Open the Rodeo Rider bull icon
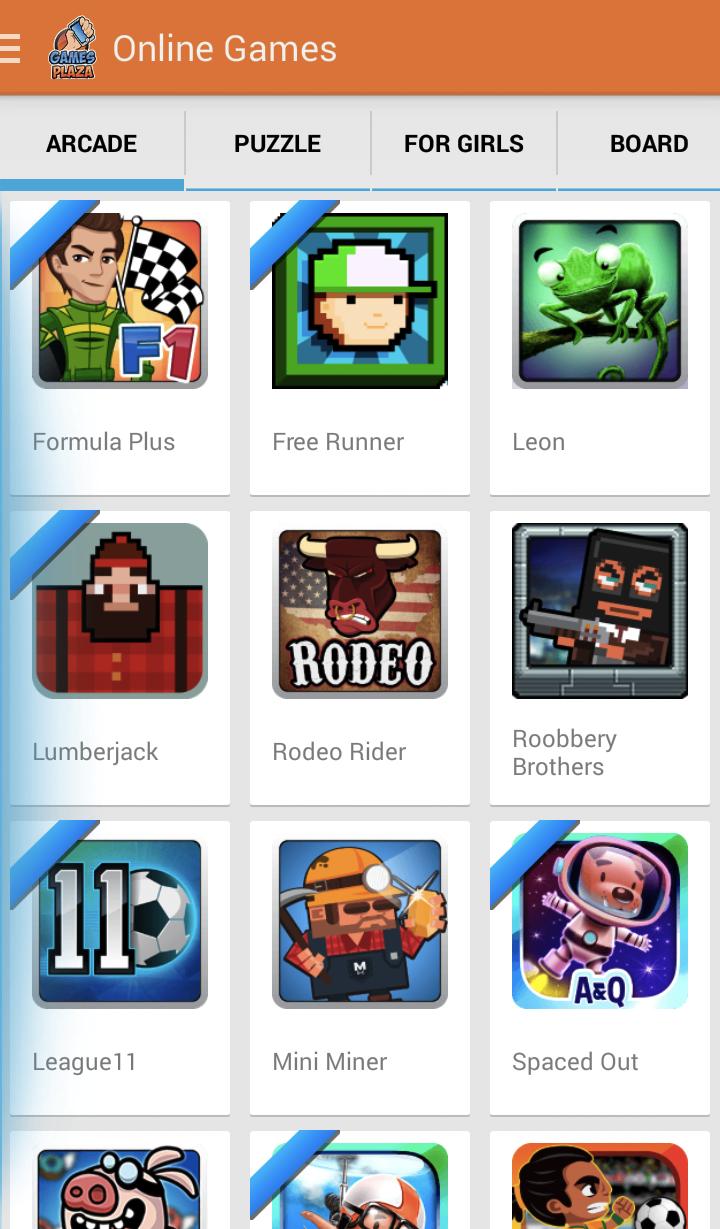Screen dimensions: 720x1229 tap(360, 610)
